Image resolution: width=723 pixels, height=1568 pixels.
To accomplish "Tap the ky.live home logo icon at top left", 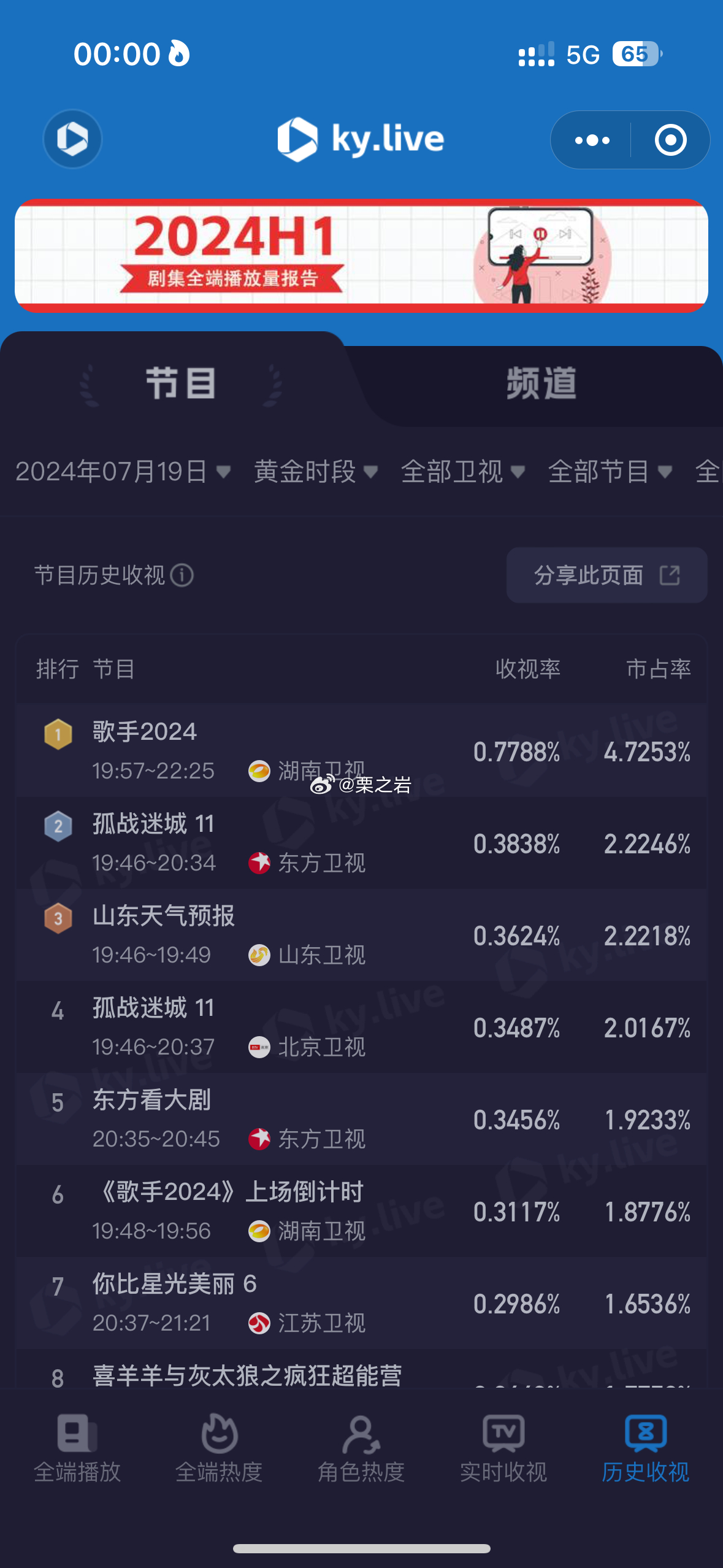I will [72, 139].
